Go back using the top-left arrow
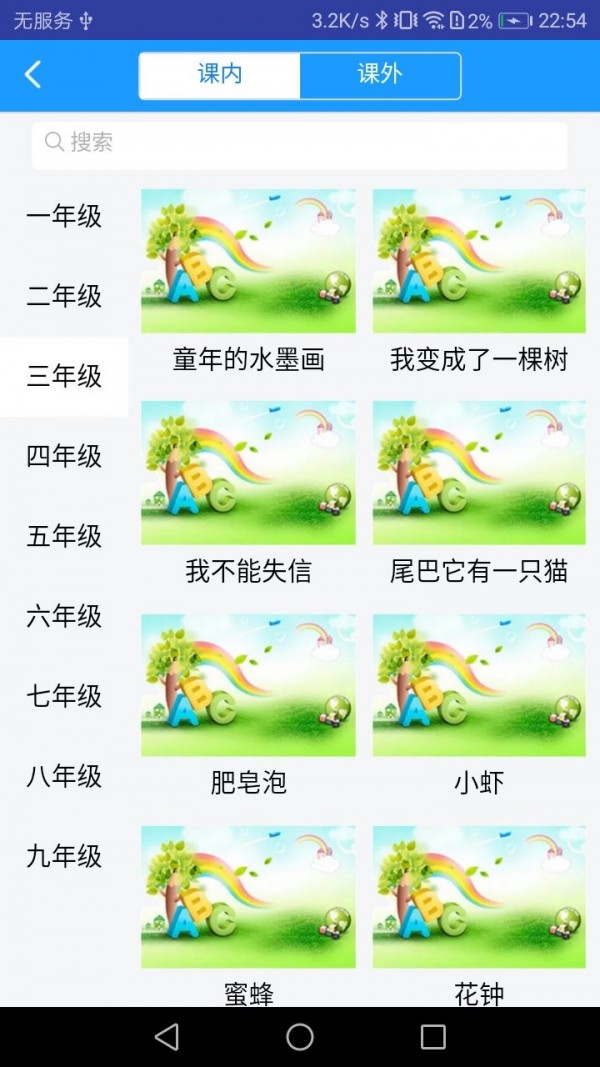The image size is (600, 1067). tap(33, 75)
